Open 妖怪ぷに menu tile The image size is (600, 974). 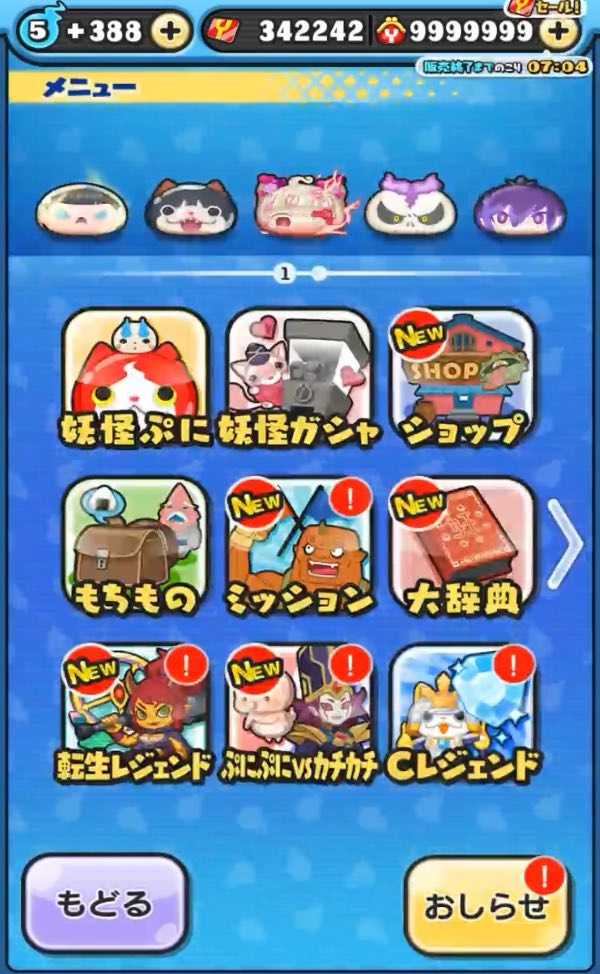click(x=135, y=378)
